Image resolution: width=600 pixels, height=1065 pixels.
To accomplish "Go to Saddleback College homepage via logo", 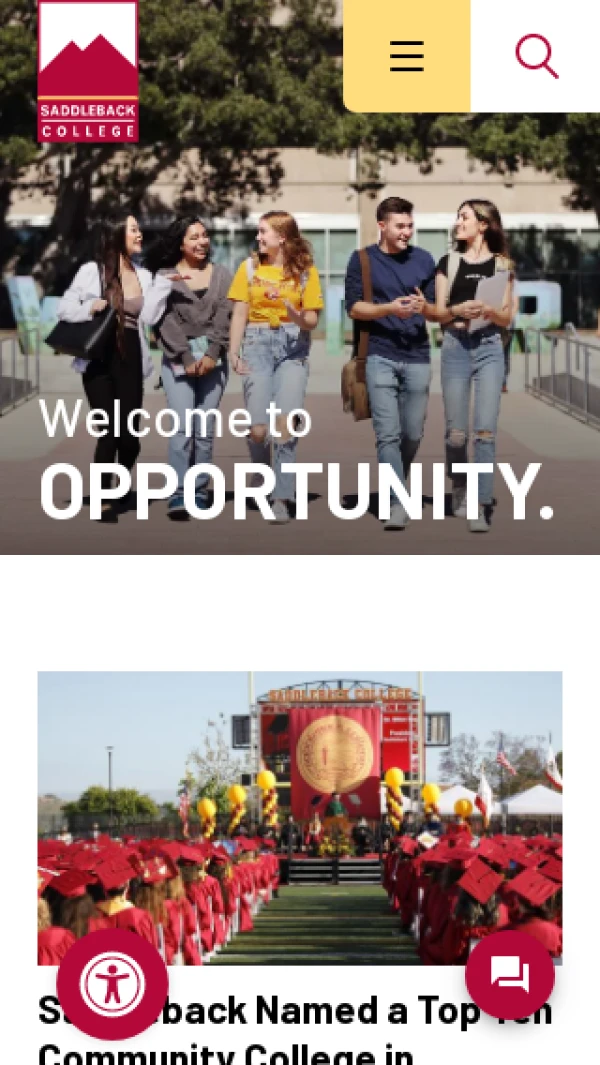I will [x=88, y=72].
